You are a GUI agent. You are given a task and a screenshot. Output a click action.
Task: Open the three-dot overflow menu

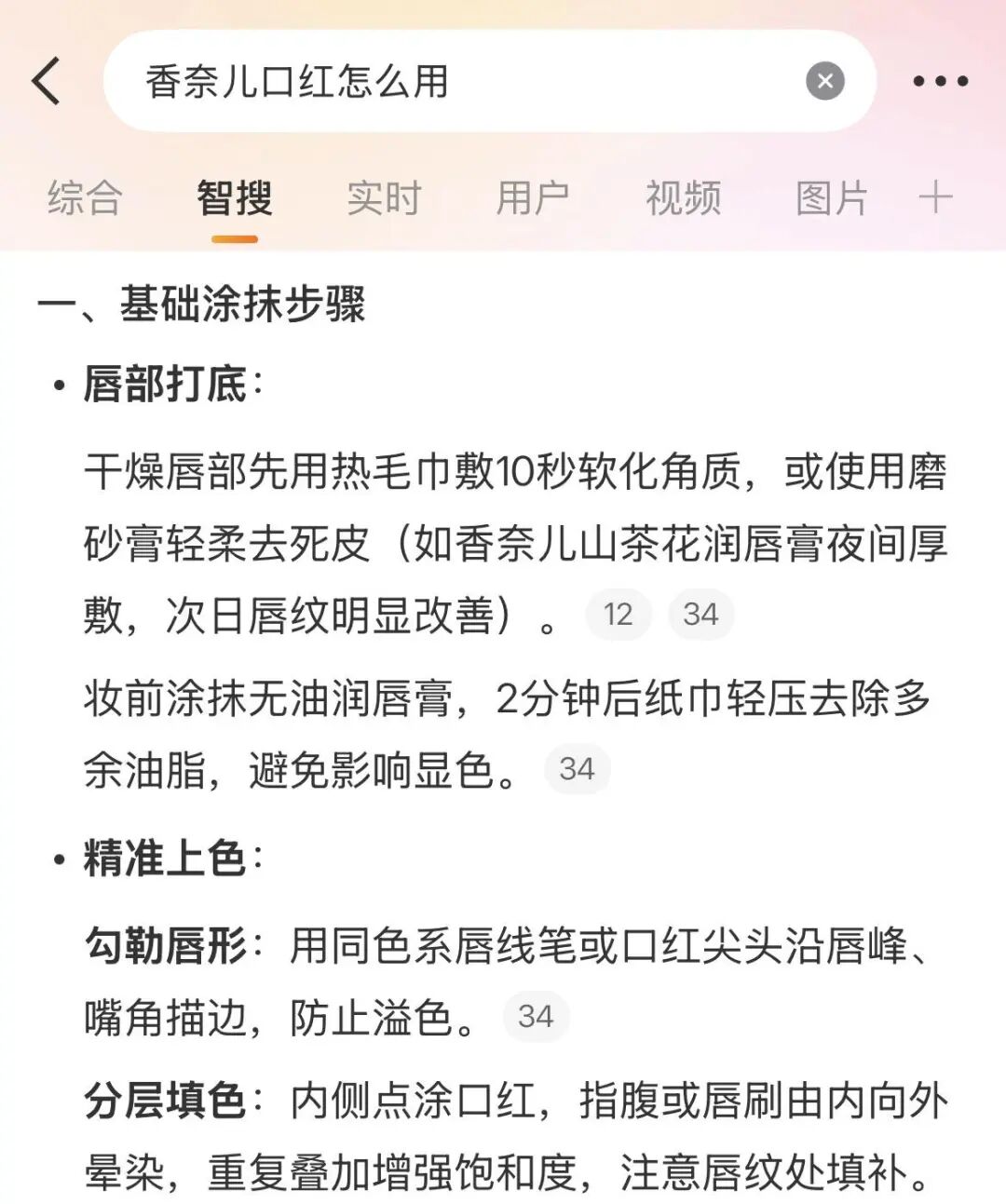(x=940, y=81)
